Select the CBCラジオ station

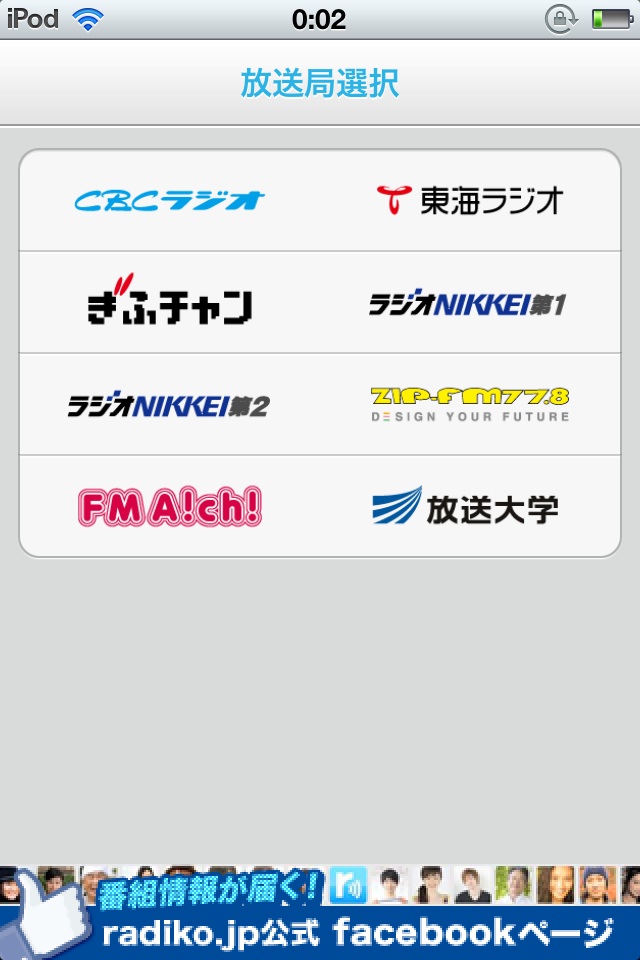click(170, 201)
